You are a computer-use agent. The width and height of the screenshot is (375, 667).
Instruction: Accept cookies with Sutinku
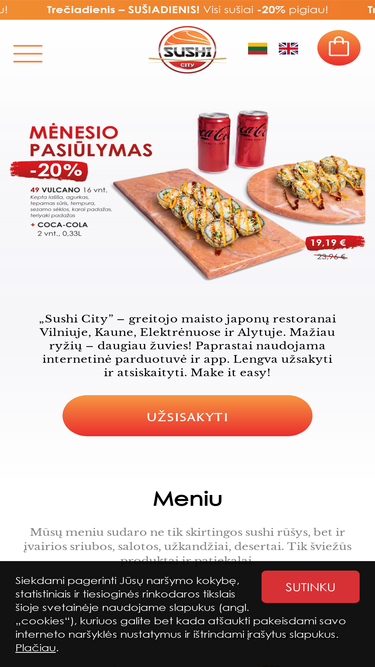click(310, 587)
